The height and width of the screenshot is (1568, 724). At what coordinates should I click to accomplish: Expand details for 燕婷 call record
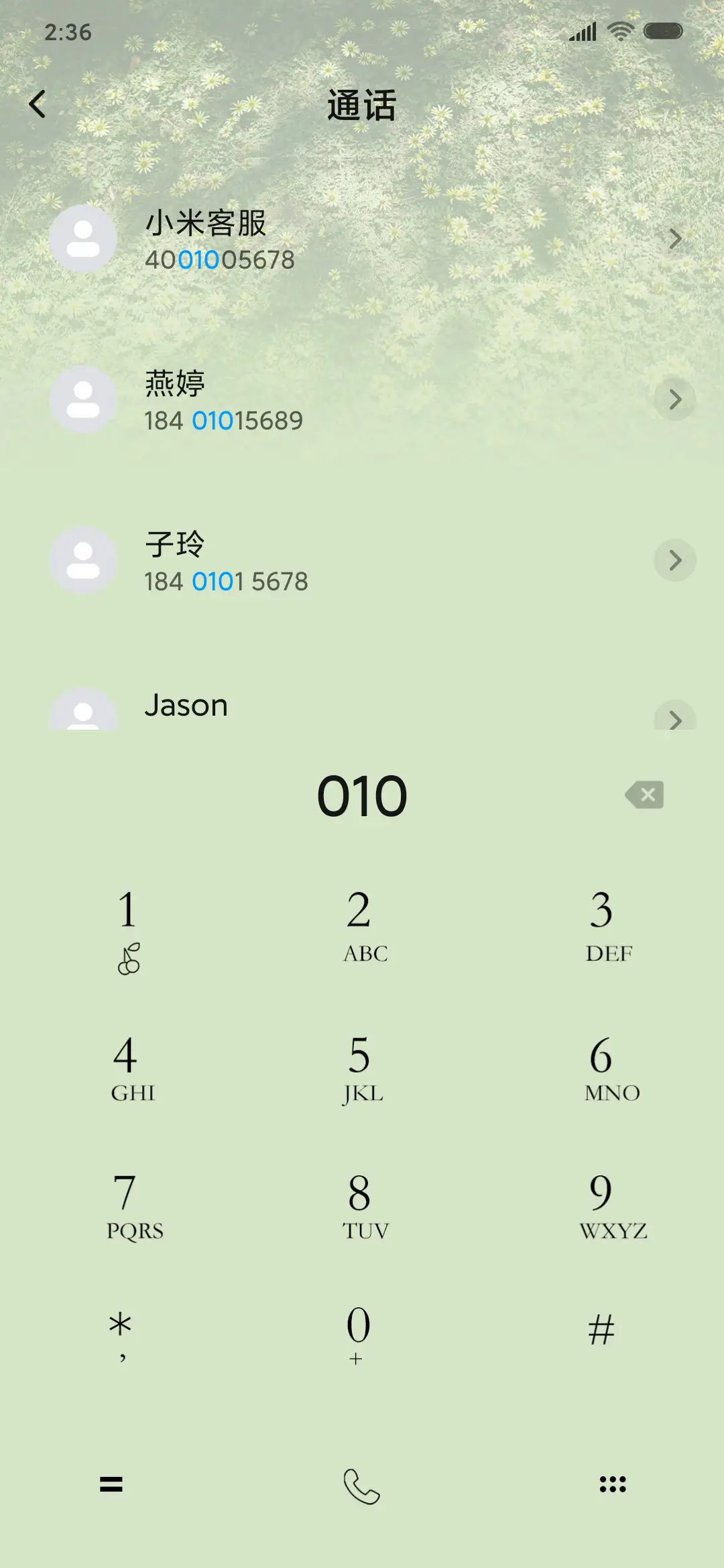click(x=675, y=400)
